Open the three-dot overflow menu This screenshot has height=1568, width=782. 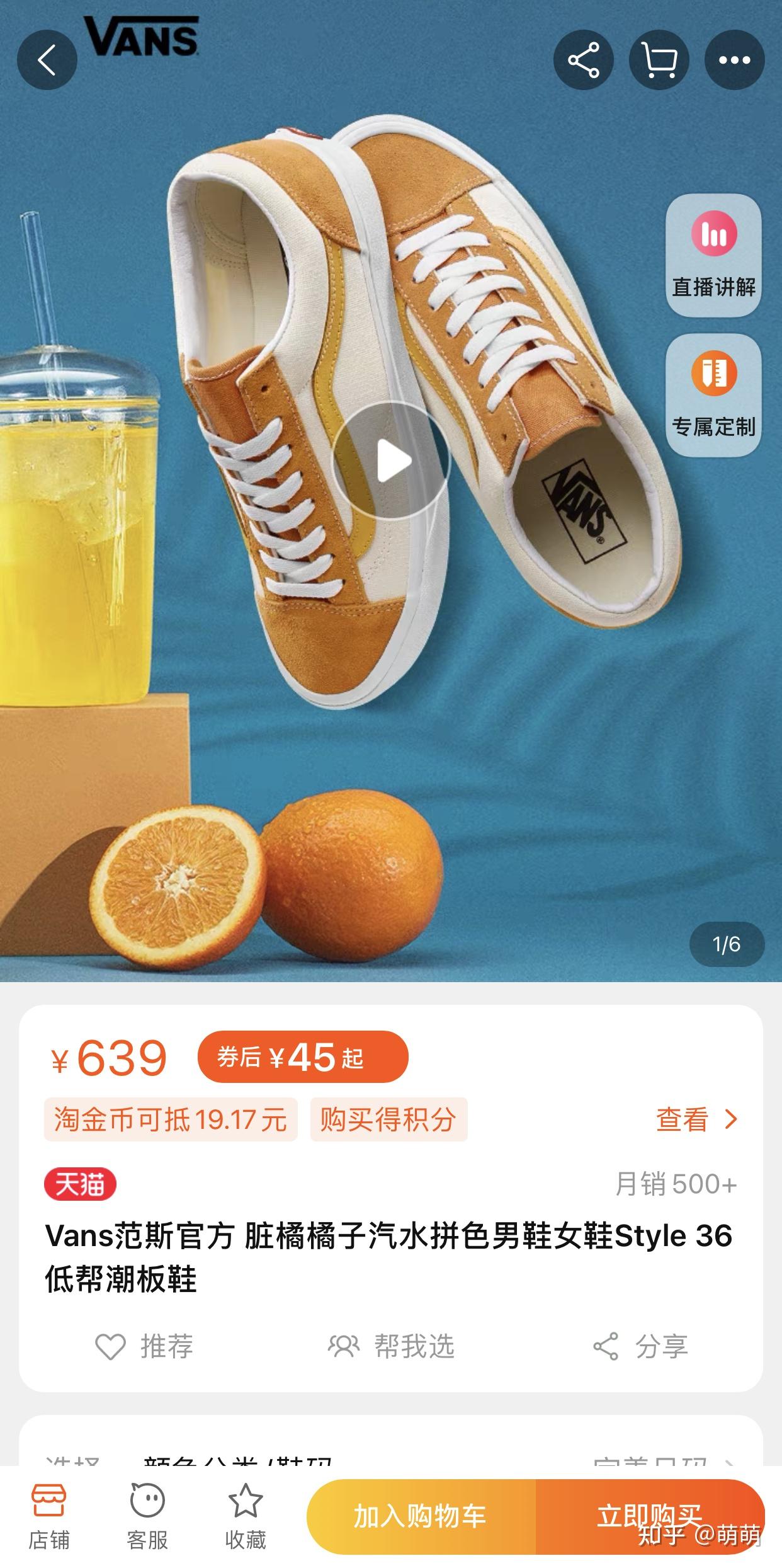pos(734,60)
